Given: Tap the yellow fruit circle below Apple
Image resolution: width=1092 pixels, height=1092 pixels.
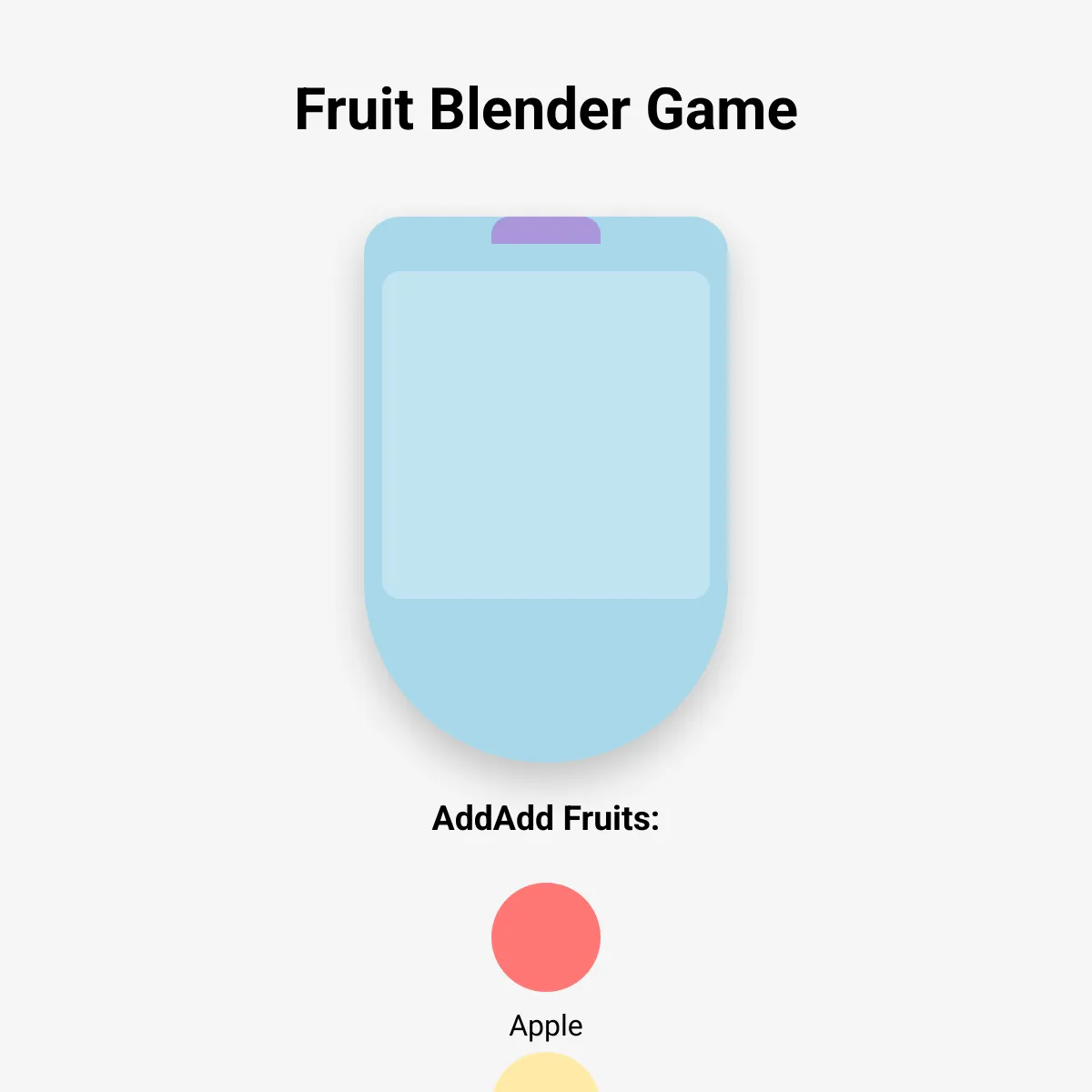Looking at the screenshot, I should 546,1077.
